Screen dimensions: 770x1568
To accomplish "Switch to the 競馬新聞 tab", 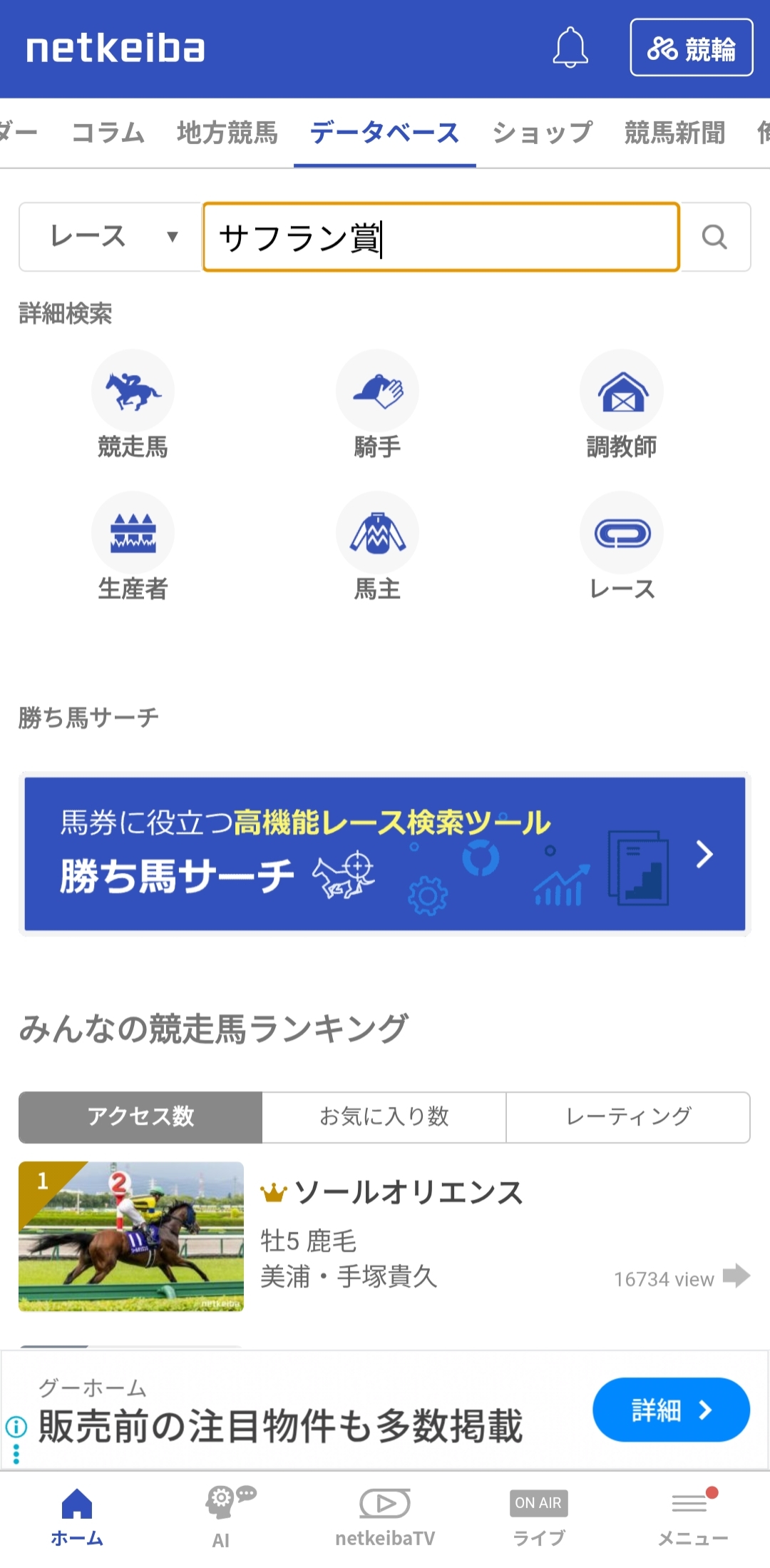I will [674, 133].
